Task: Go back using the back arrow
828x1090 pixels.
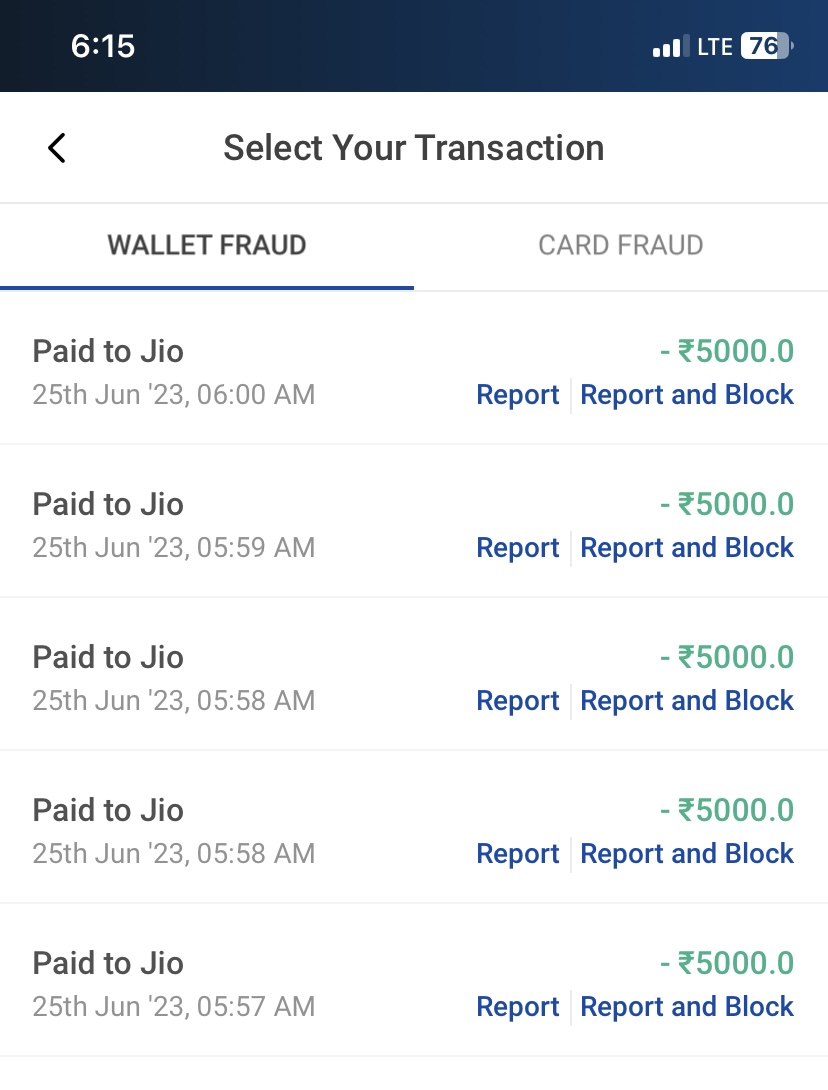Action: click(x=57, y=148)
